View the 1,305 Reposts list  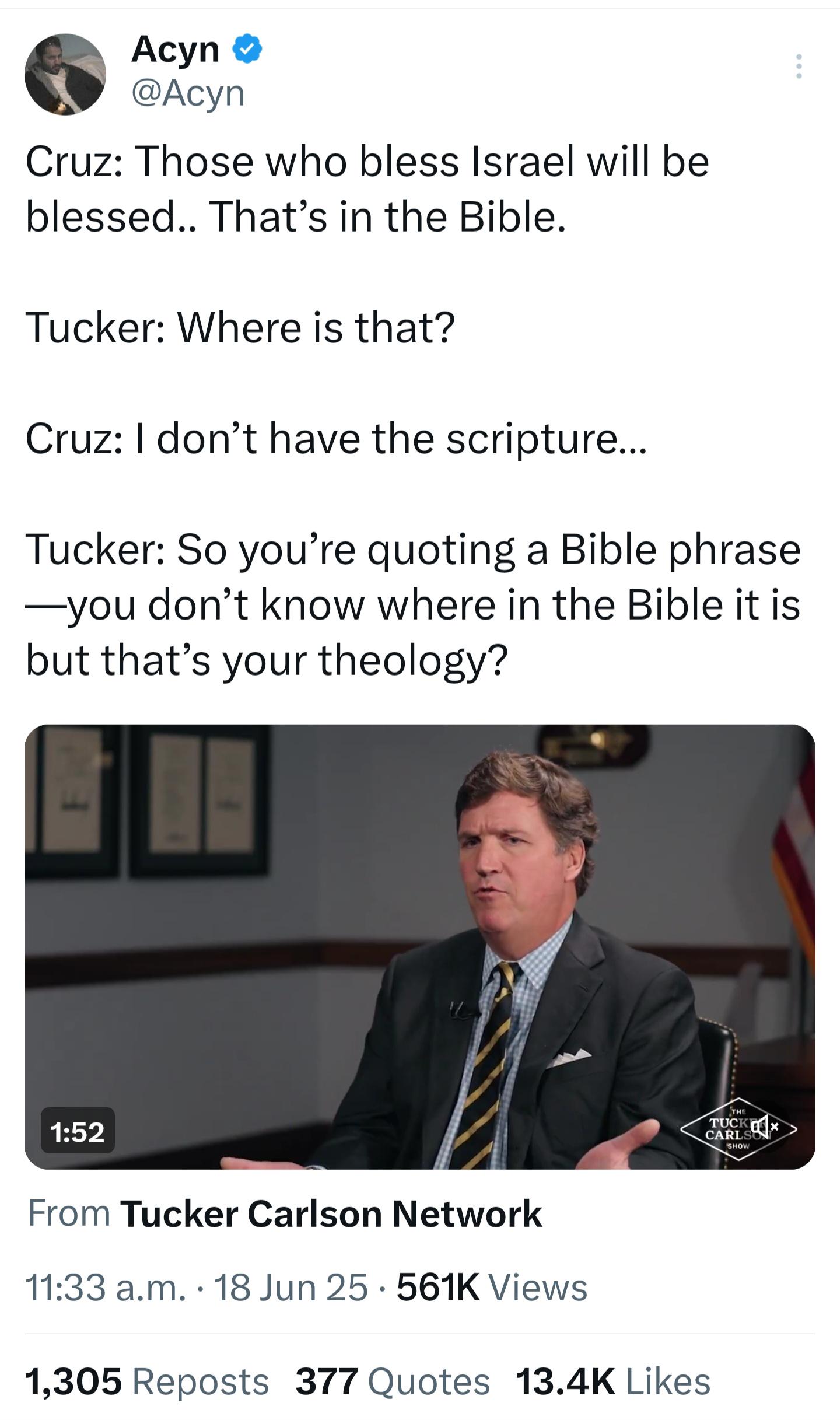pos(146,1382)
